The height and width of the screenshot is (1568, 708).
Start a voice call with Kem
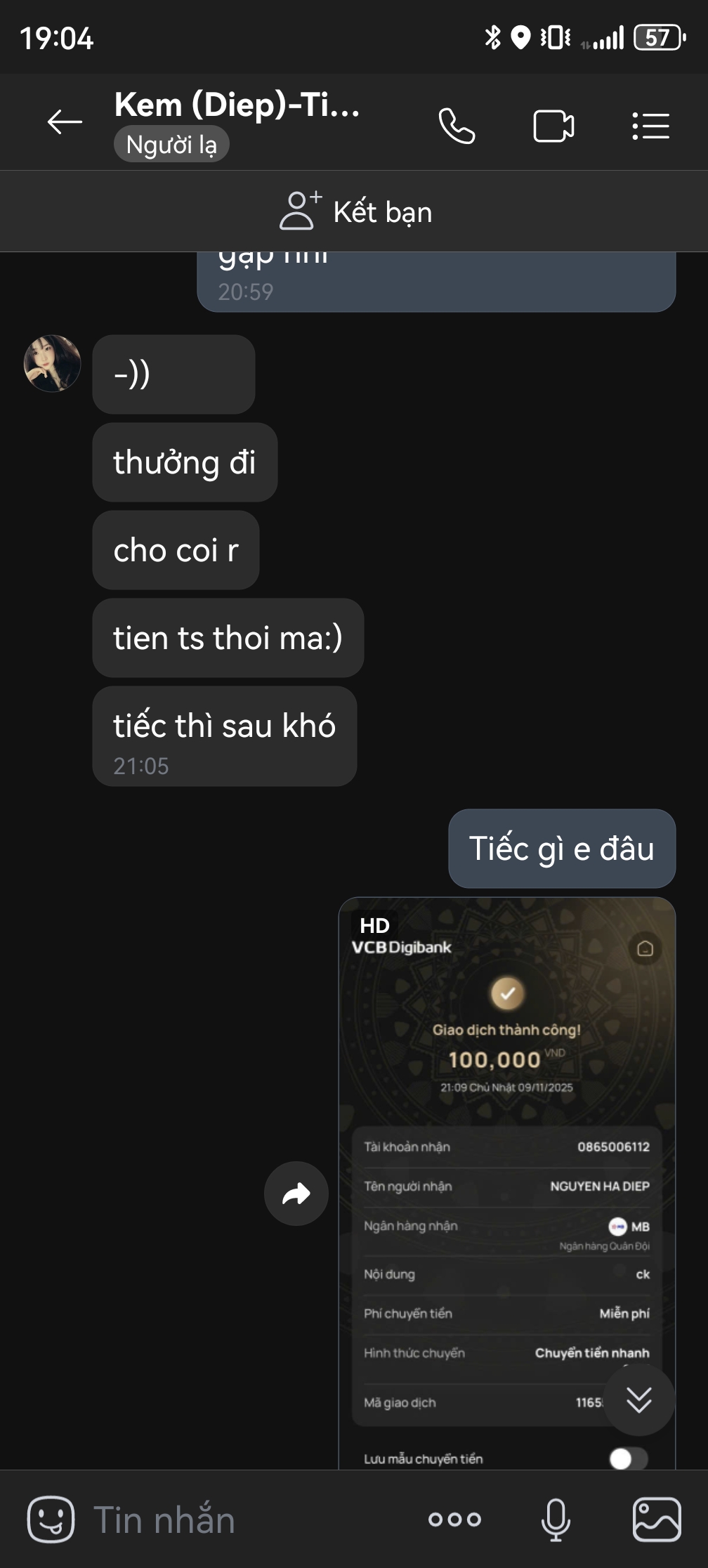[457, 126]
